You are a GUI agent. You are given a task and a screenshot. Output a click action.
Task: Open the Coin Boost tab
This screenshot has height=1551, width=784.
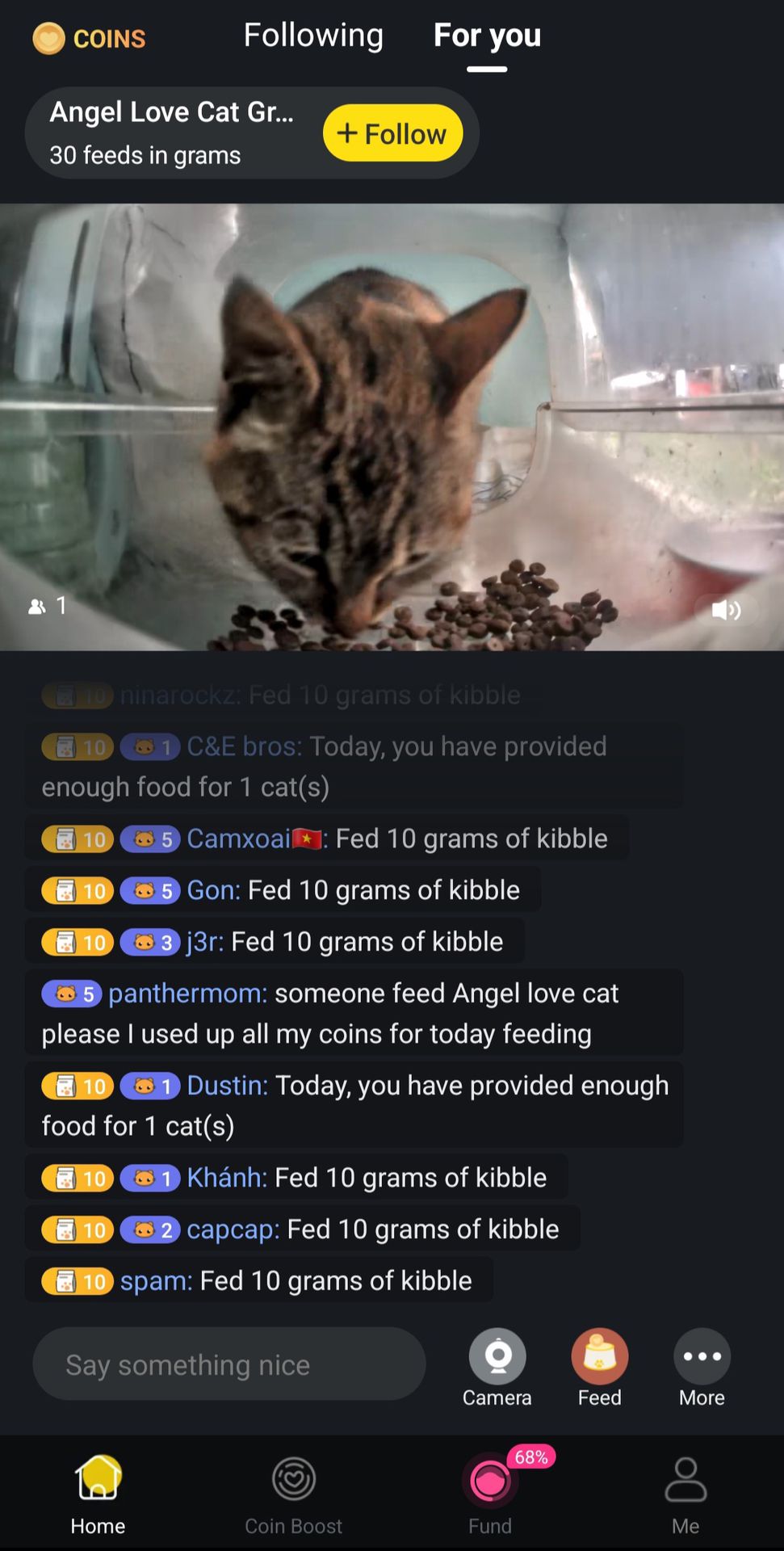[294, 1494]
